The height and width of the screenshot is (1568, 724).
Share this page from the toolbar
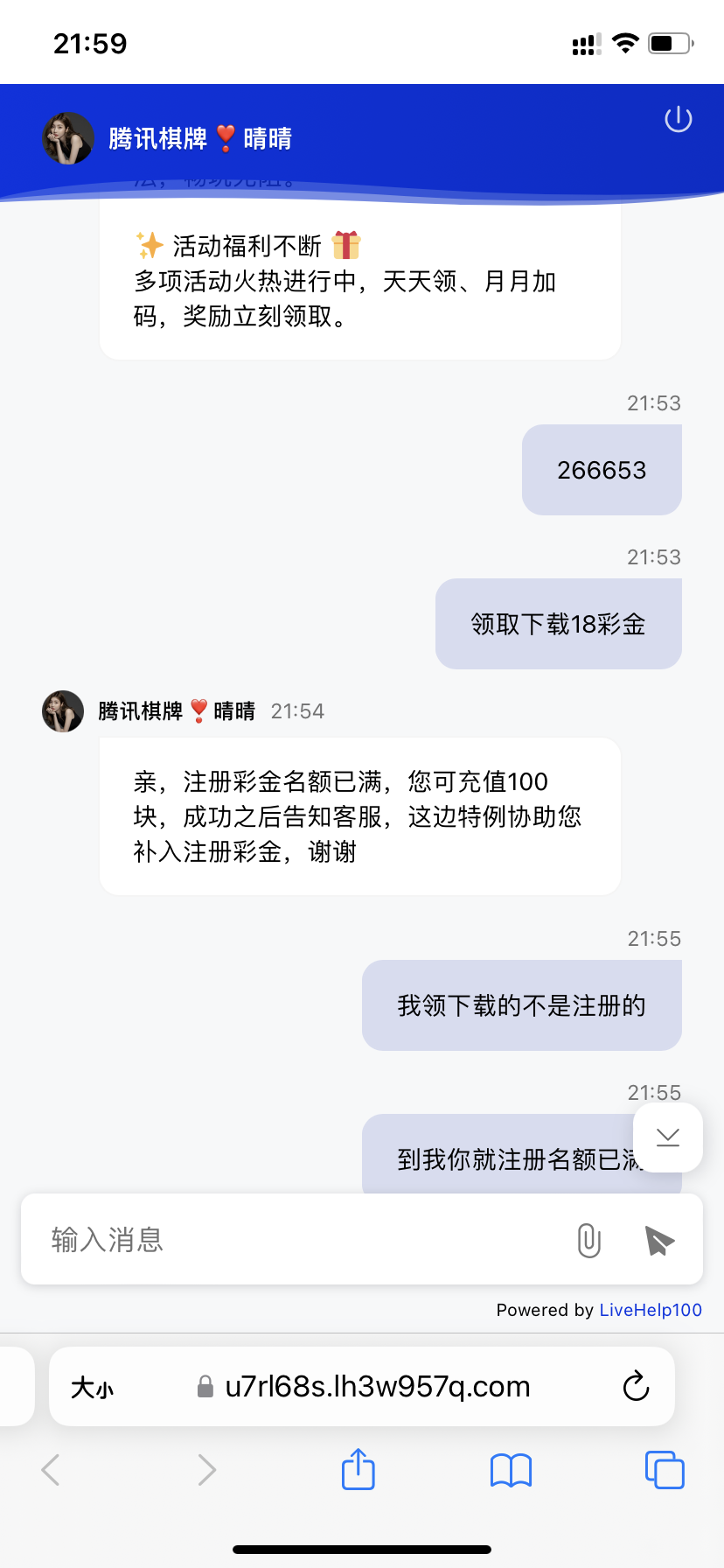358,1469
